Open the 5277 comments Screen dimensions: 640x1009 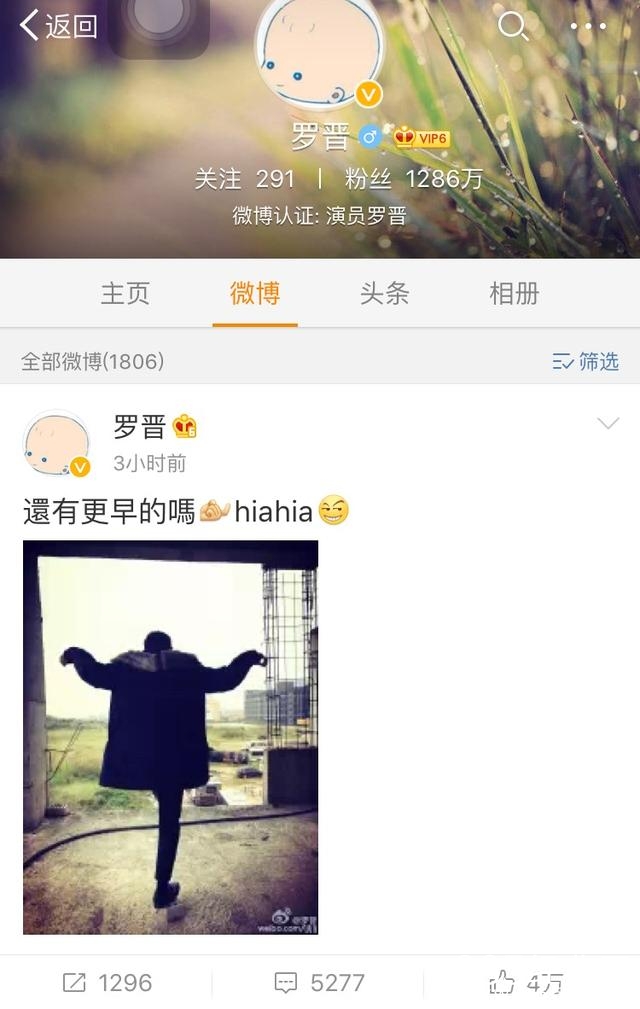(320, 983)
